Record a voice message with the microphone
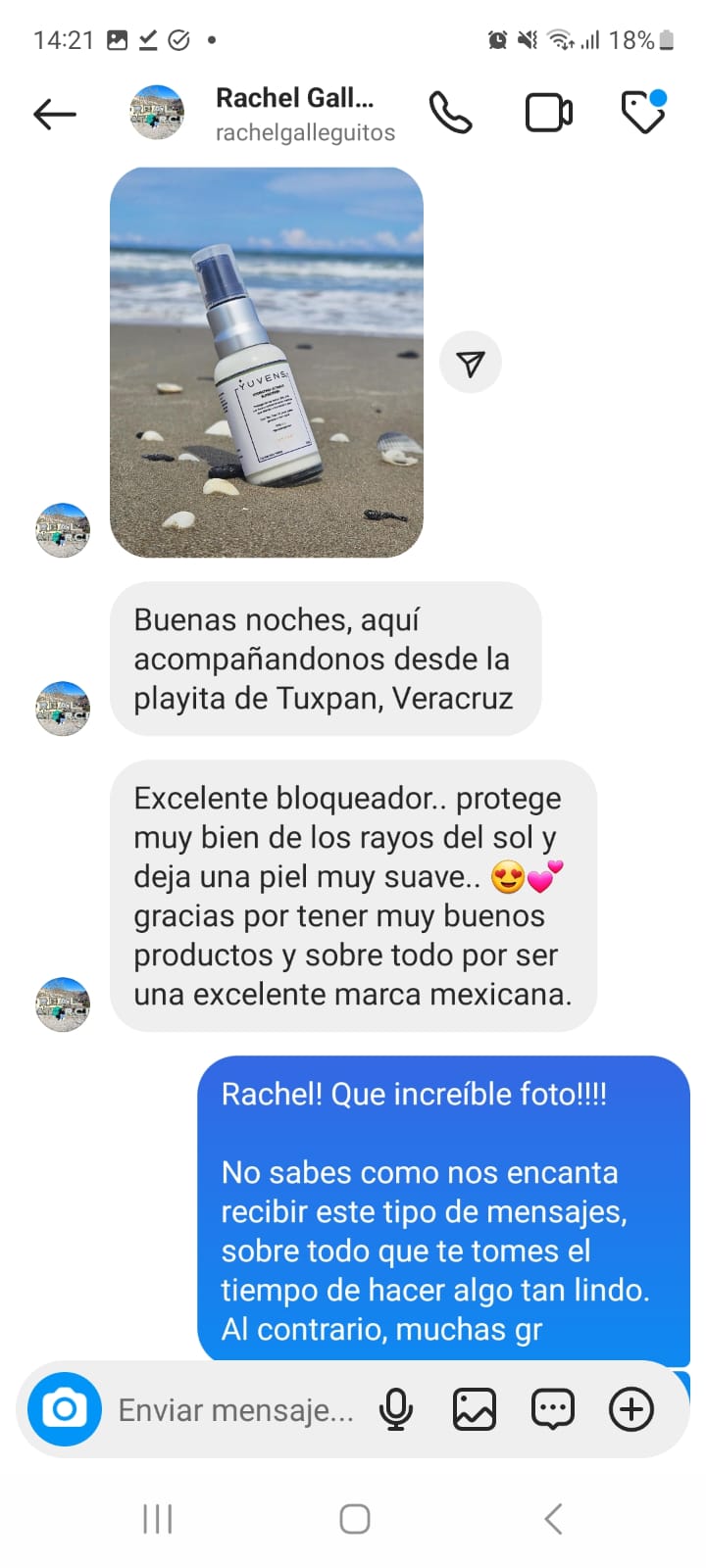The height and width of the screenshot is (1568, 706). (396, 1410)
